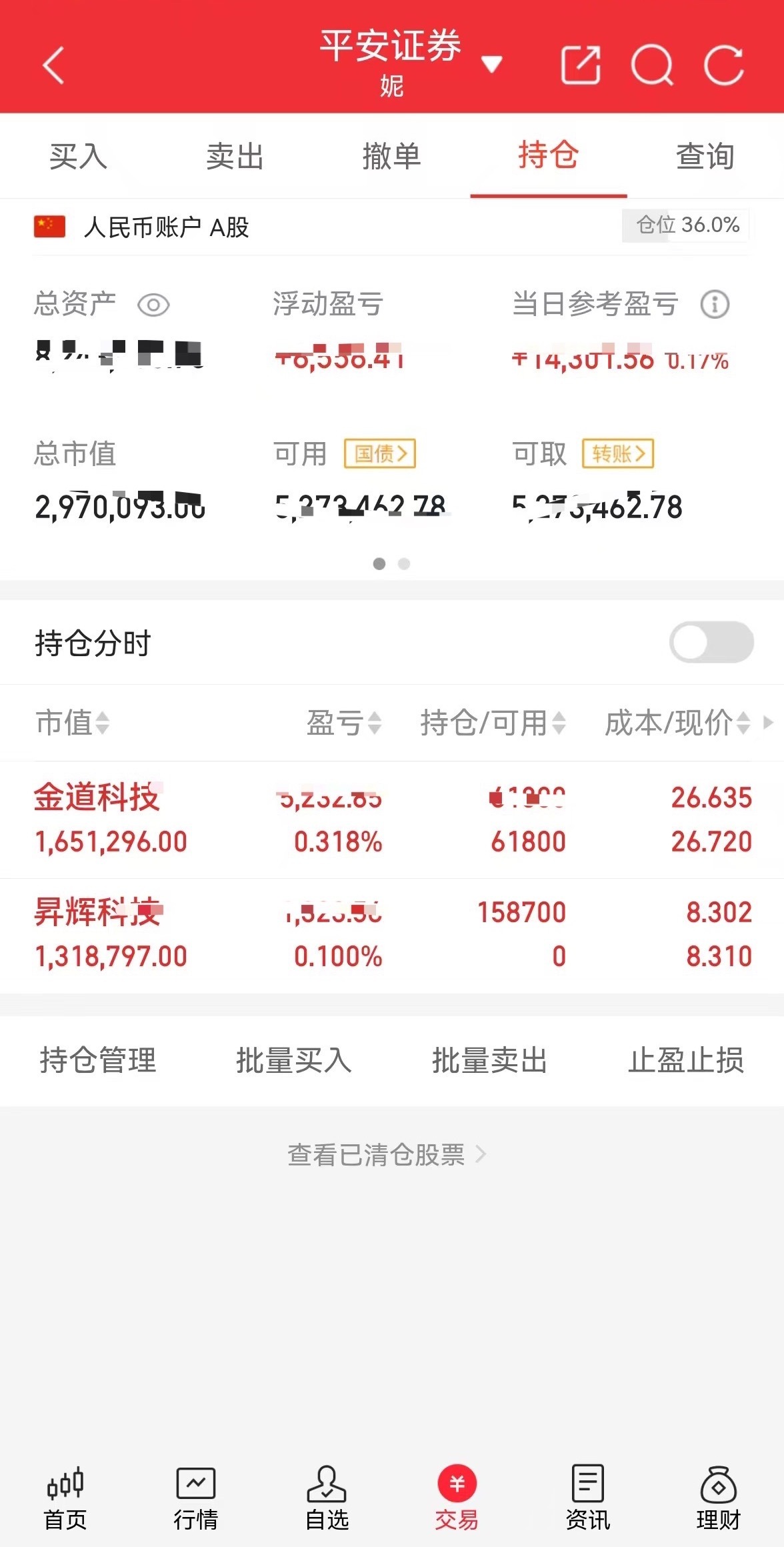Image resolution: width=784 pixels, height=1547 pixels.
Task: Open the account selector dropdown beside 平安证券
Action: (x=491, y=65)
